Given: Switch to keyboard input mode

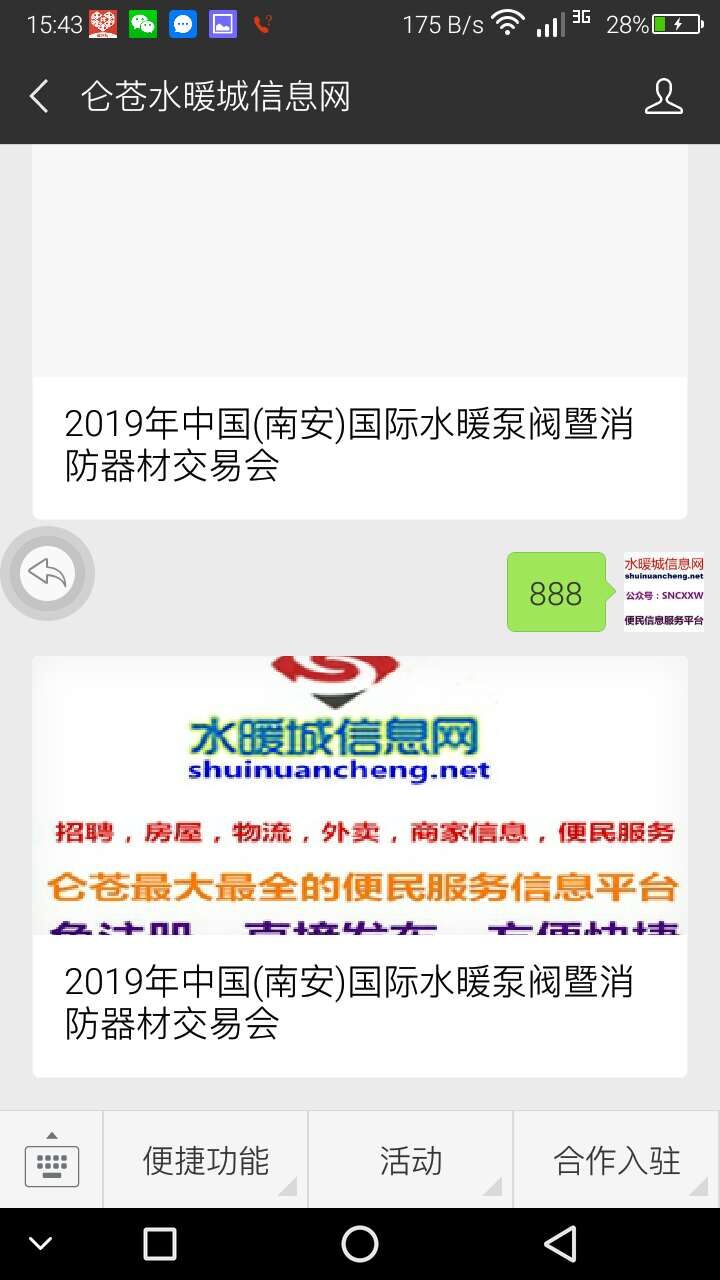Looking at the screenshot, I should (x=52, y=1160).
